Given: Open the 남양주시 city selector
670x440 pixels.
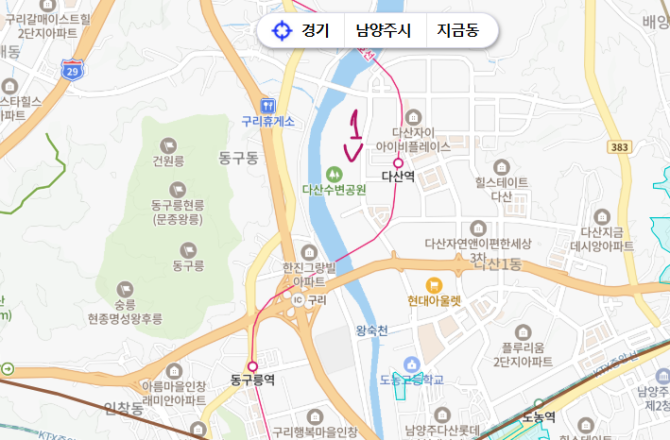Looking at the screenshot, I should pyautogui.click(x=383, y=30).
